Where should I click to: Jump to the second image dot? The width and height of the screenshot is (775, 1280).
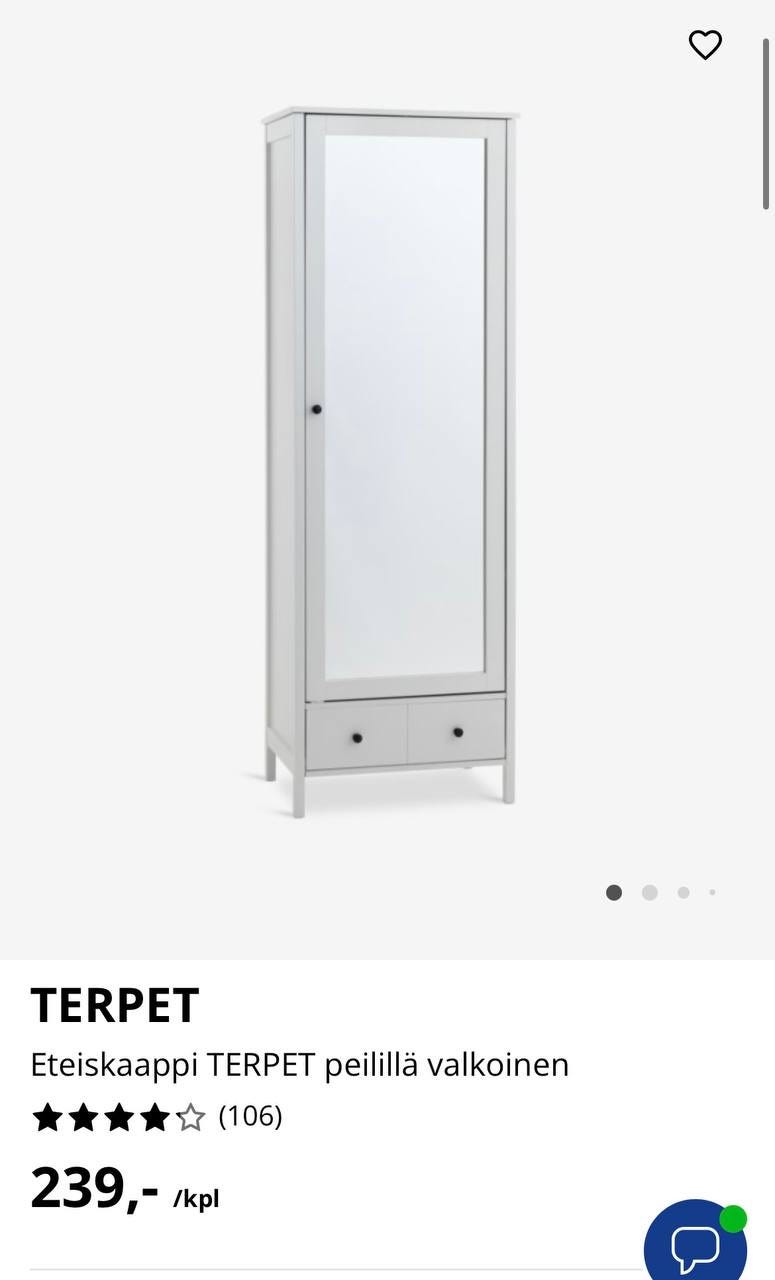pyautogui.click(x=650, y=892)
